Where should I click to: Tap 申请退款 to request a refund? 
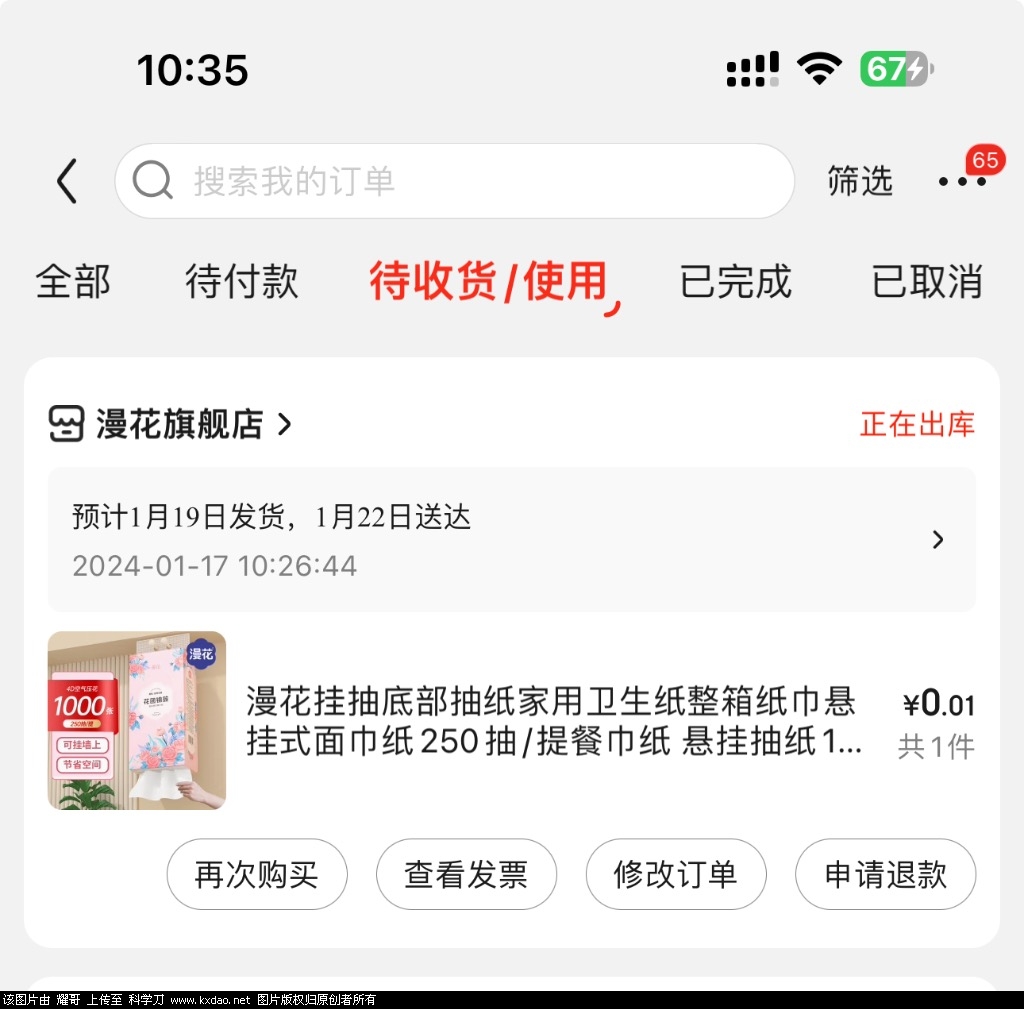885,874
